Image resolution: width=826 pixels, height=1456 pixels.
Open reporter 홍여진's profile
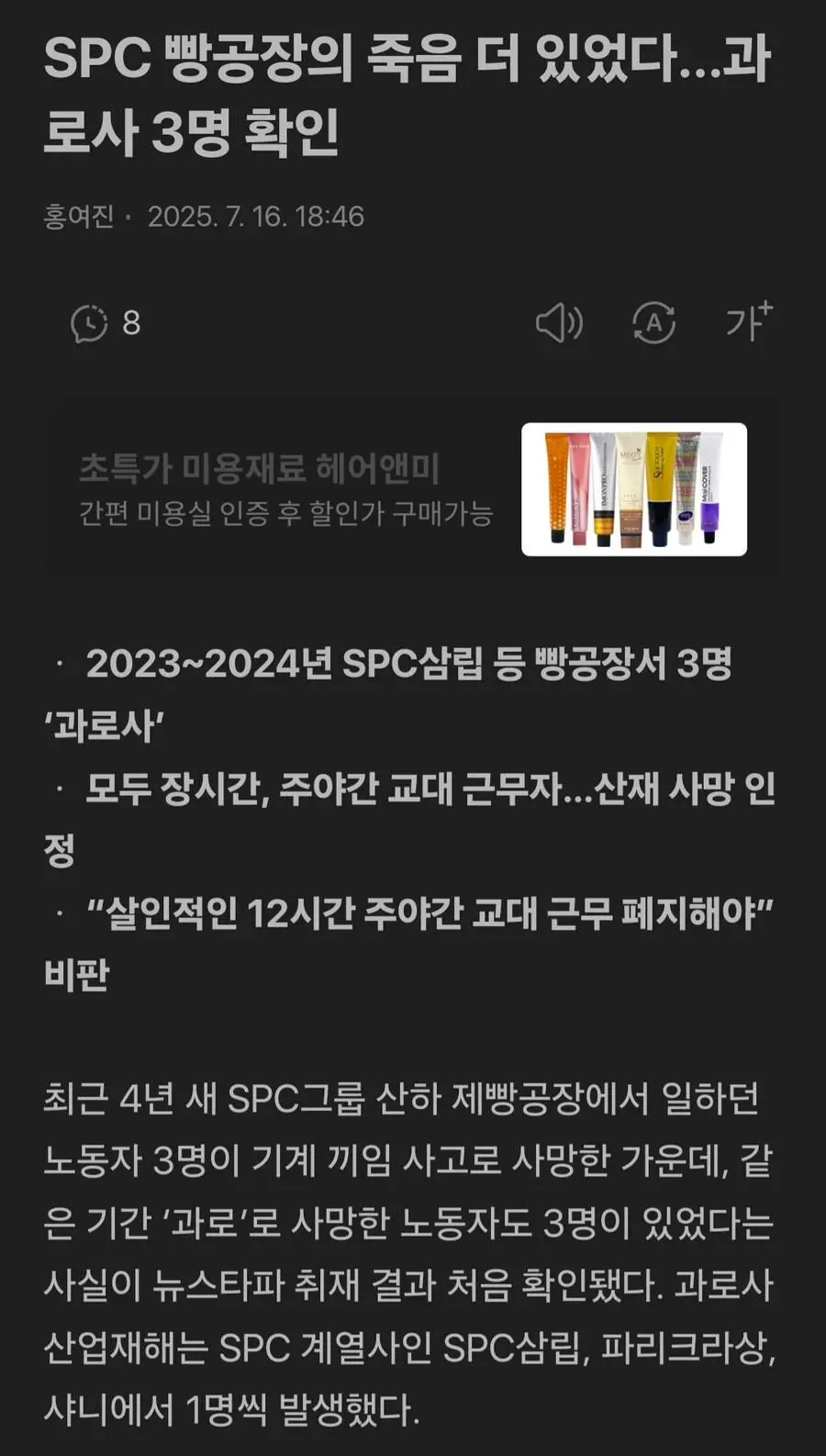tap(78, 216)
